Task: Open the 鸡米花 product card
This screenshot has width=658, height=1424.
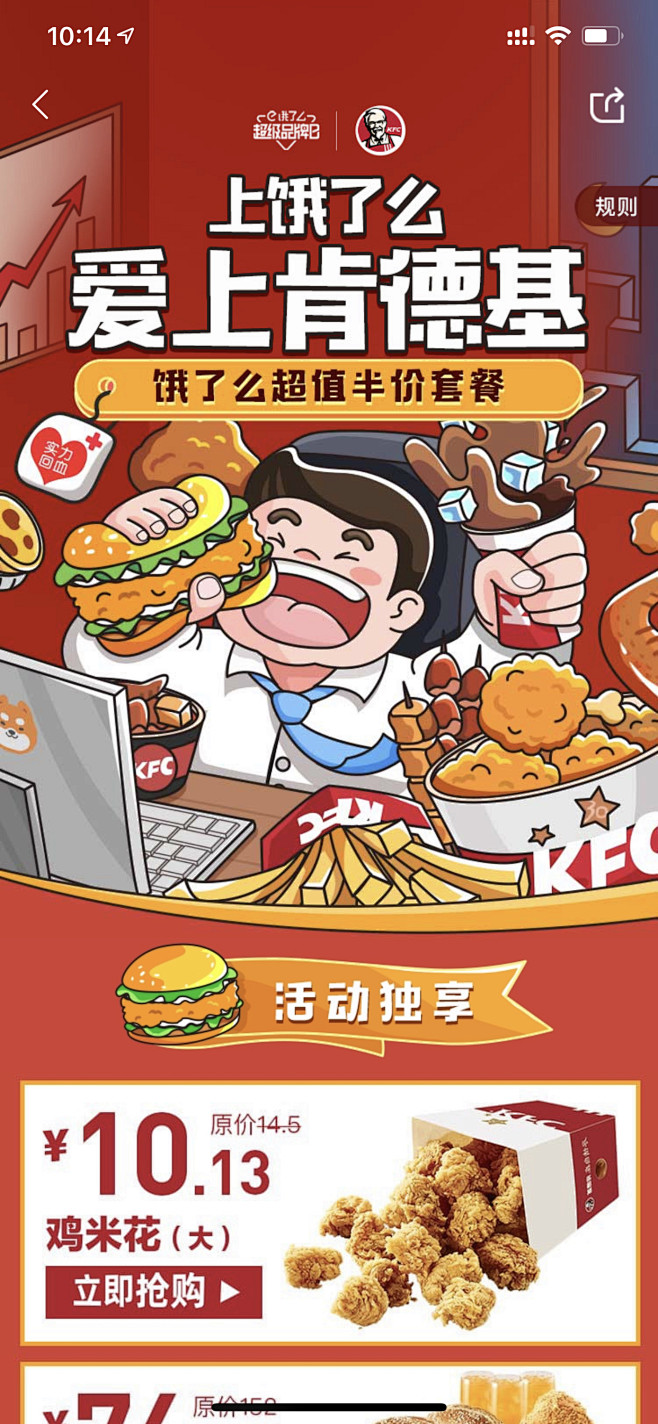Action: 330,1212
